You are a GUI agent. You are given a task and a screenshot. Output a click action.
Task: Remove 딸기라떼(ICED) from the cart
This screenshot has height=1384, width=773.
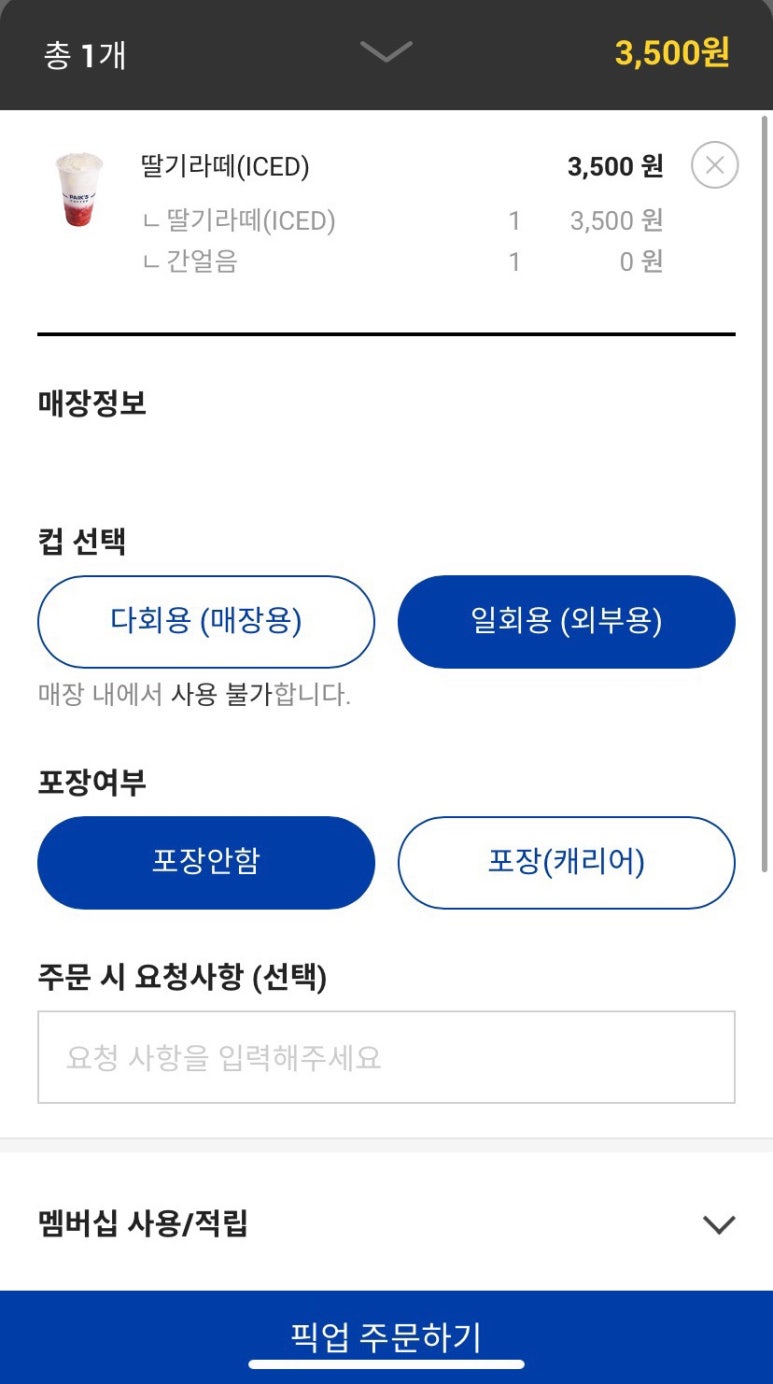tap(714, 166)
